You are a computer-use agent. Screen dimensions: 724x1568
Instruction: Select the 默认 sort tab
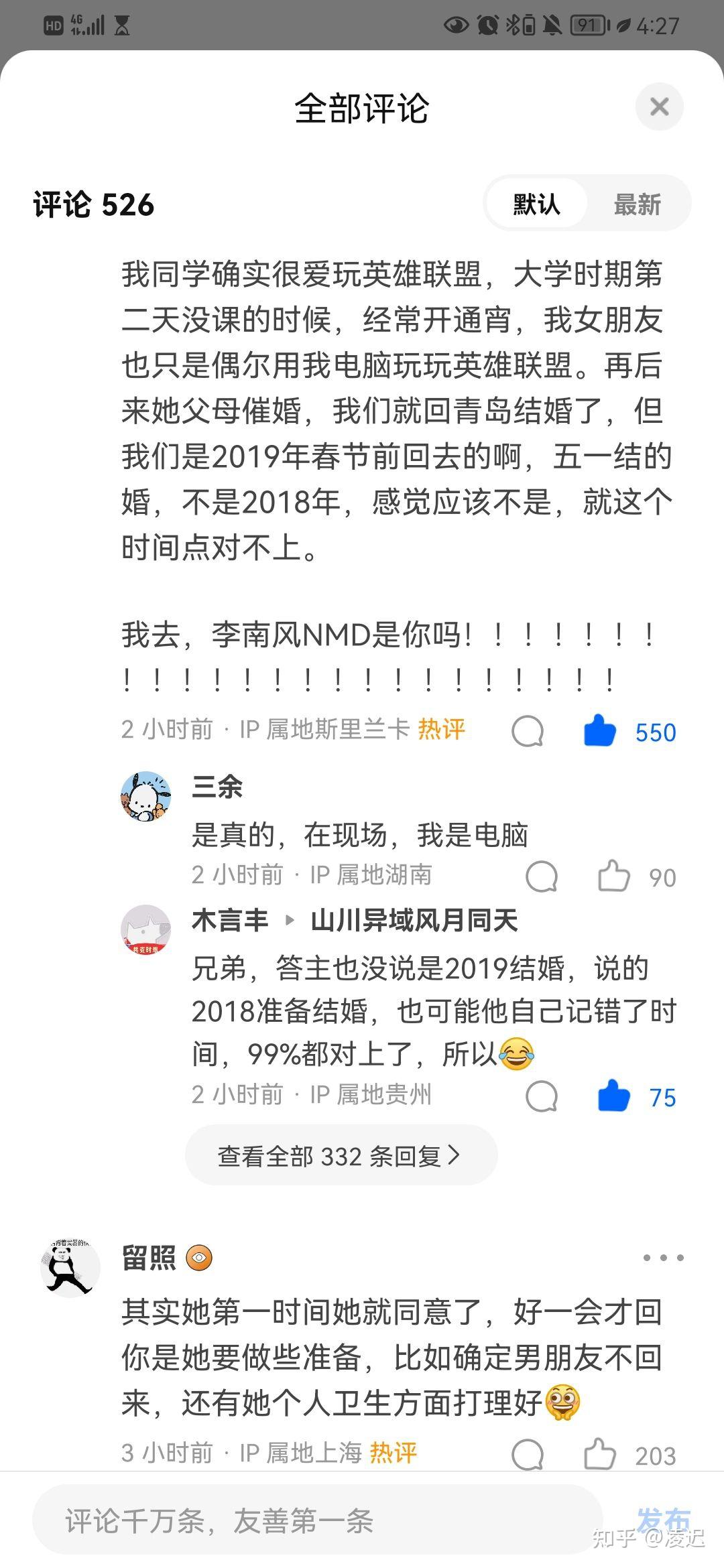[x=536, y=204]
